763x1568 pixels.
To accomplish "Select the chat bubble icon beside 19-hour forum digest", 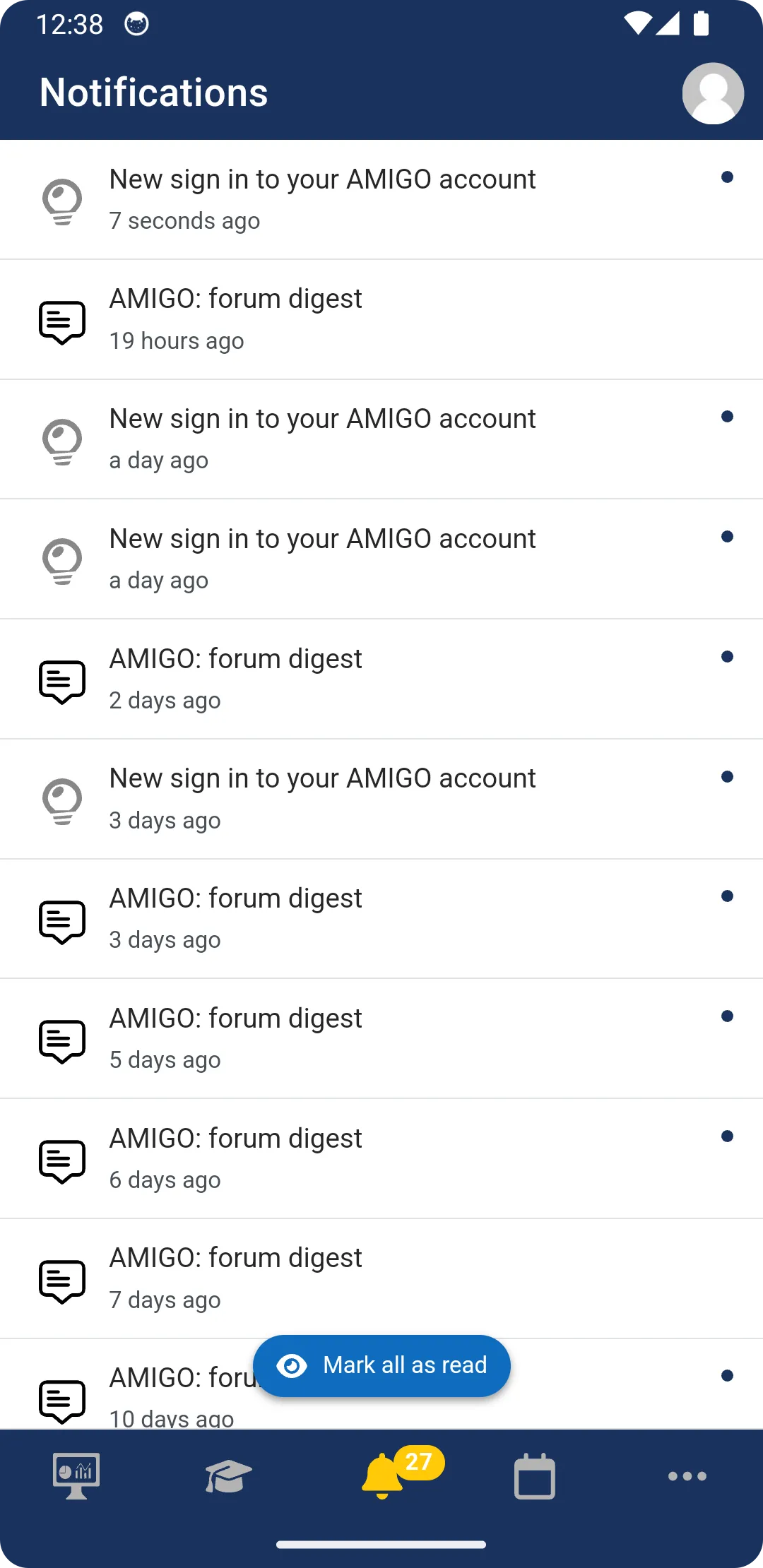I will pyautogui.click(x=62, y=319).
